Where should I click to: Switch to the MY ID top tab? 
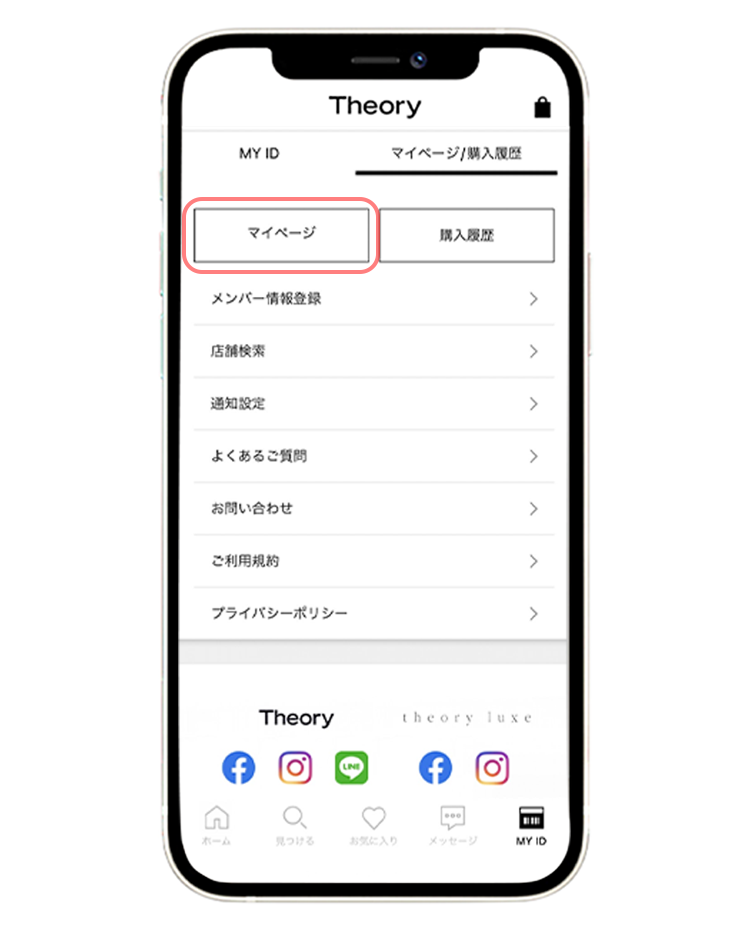coord(259,154)
